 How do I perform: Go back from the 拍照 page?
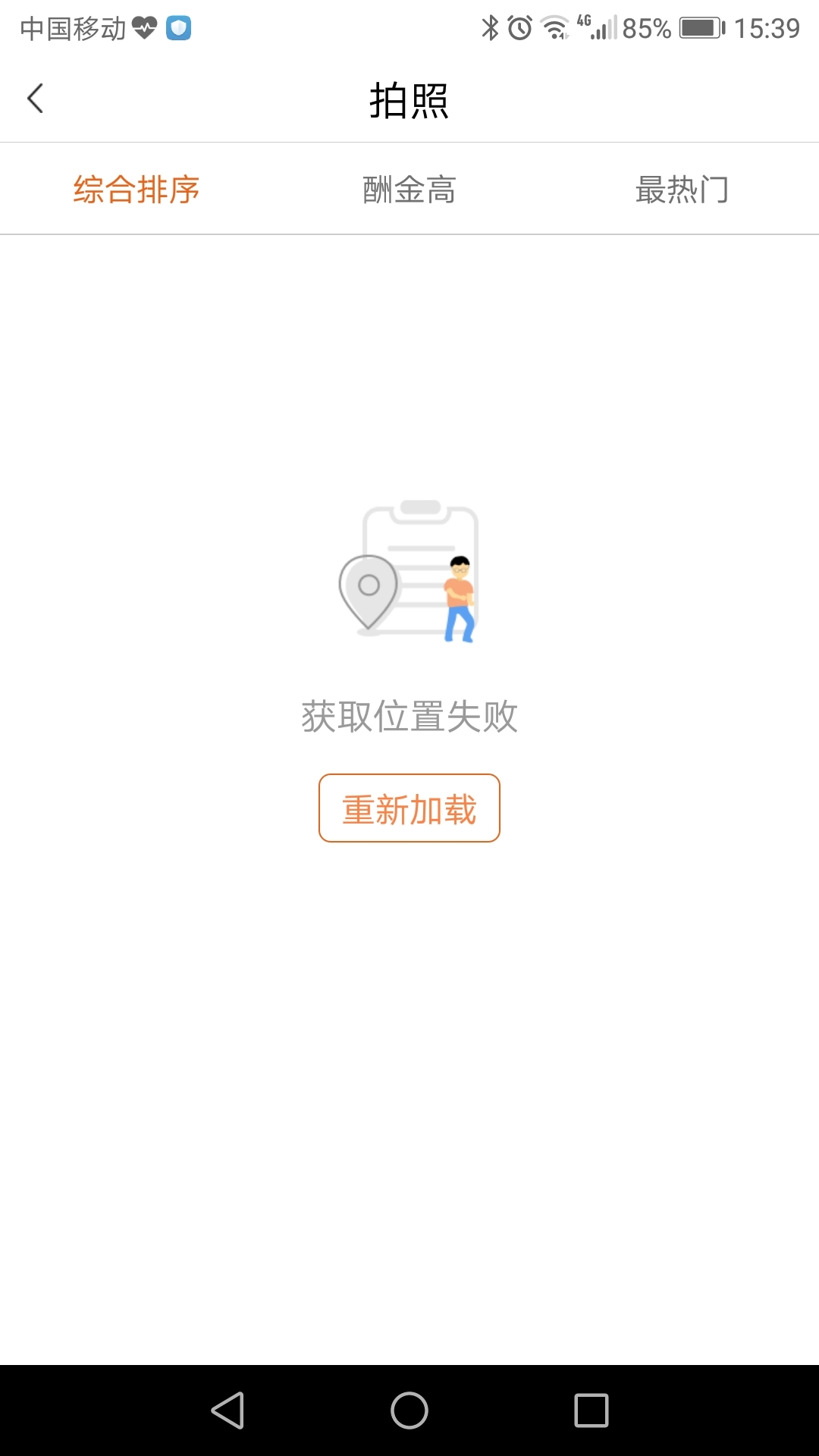[x=36, y=99]
